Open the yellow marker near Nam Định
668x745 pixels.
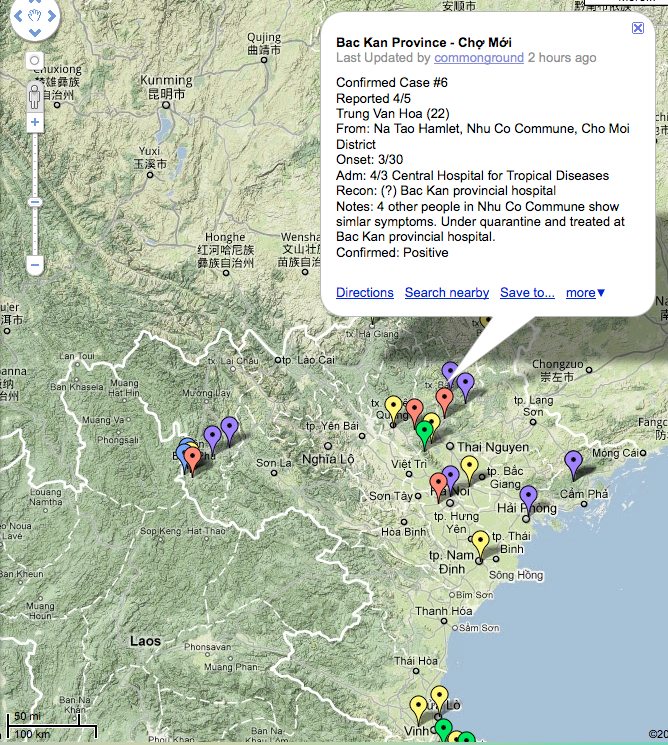(x=481, y=543)
